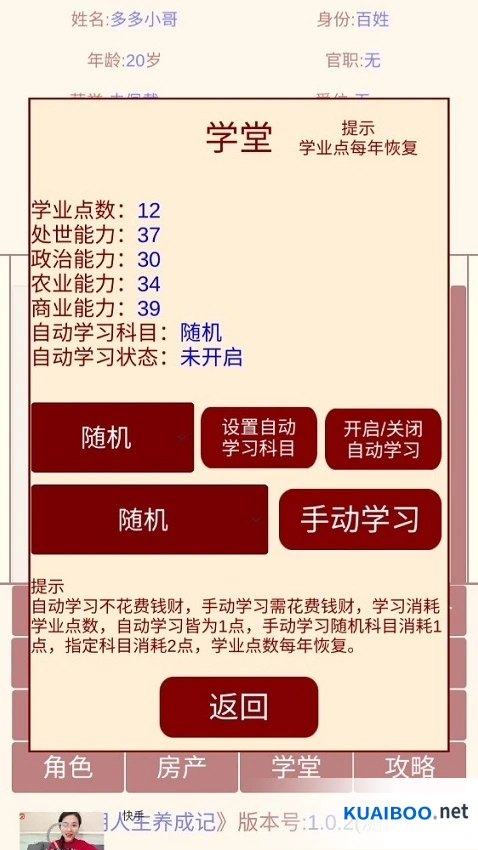Tap 设置自动学习科目 button
The width and height of the screenshot is (478, 850).
pos(259,438)
